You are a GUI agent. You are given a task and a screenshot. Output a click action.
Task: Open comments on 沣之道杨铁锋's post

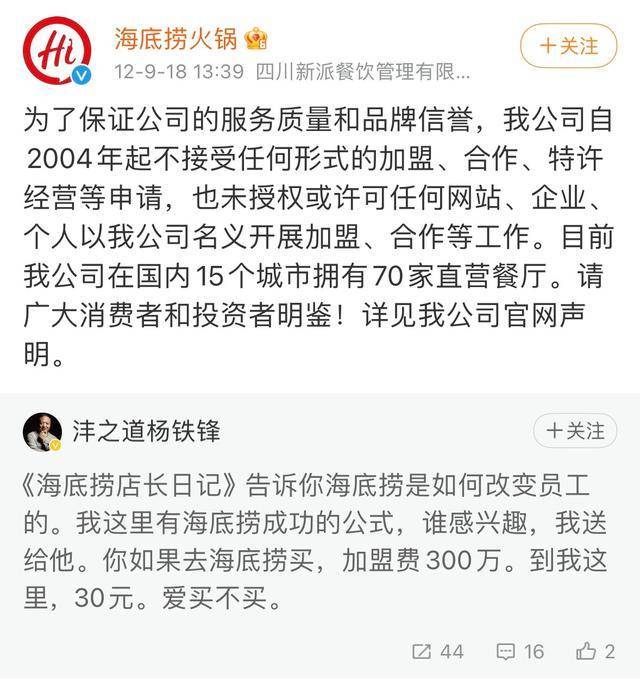click(519, 651)
